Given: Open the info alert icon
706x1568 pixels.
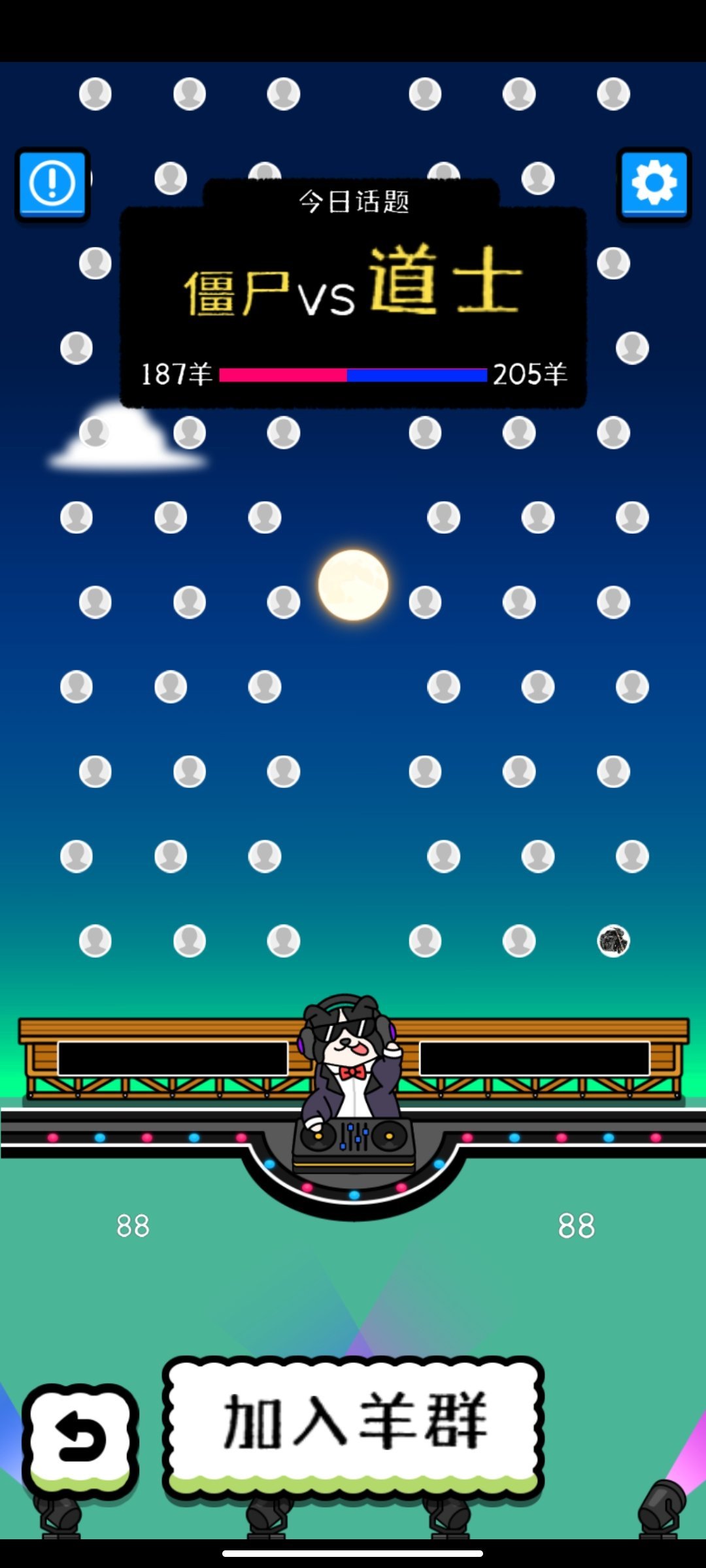Looking at the screenshot, I should pos(52,184).
